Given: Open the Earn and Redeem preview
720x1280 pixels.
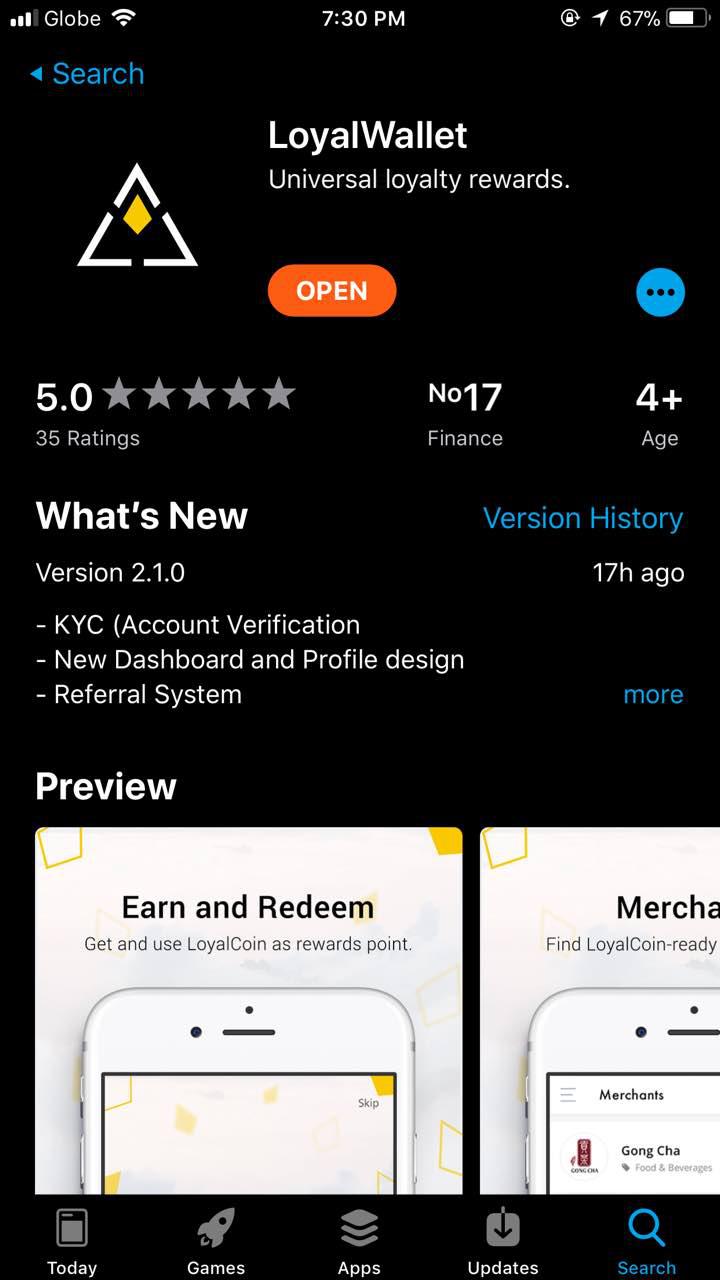Looking at the screenshot, I should (249, 1010).
